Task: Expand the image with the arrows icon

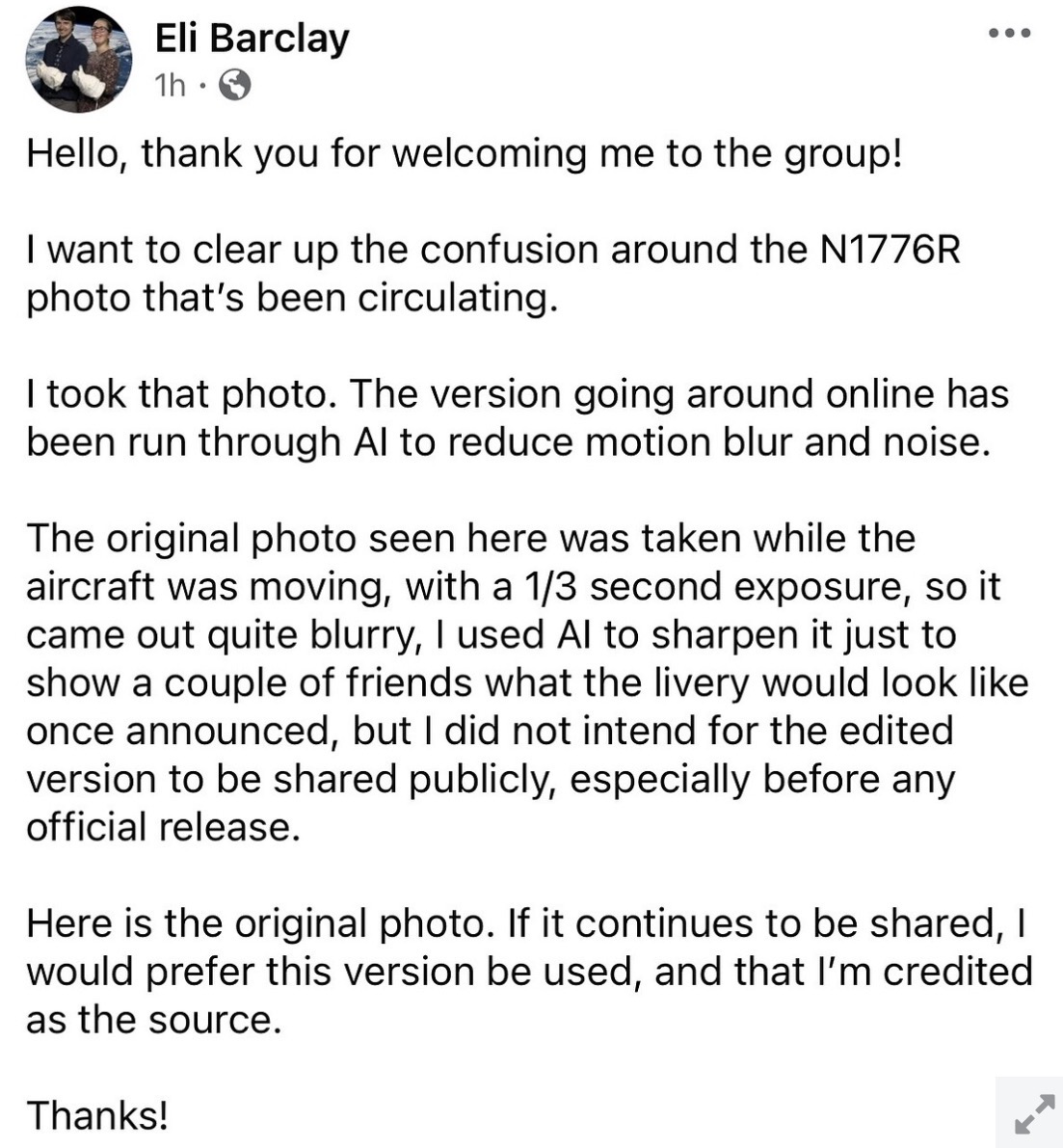Action: pyautogui.click(x=1028, y=1111)
